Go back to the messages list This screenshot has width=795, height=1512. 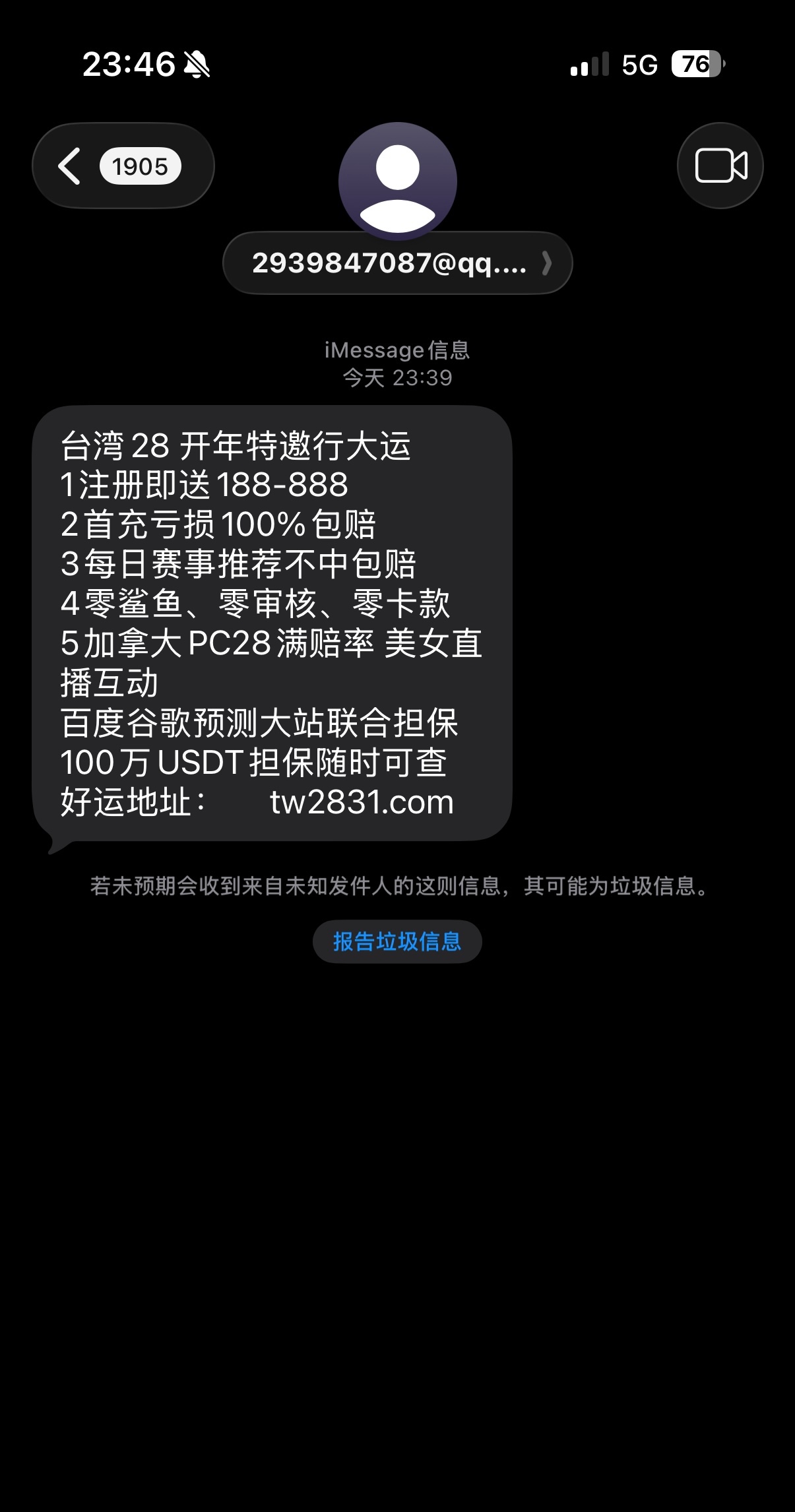click(123, 166)
